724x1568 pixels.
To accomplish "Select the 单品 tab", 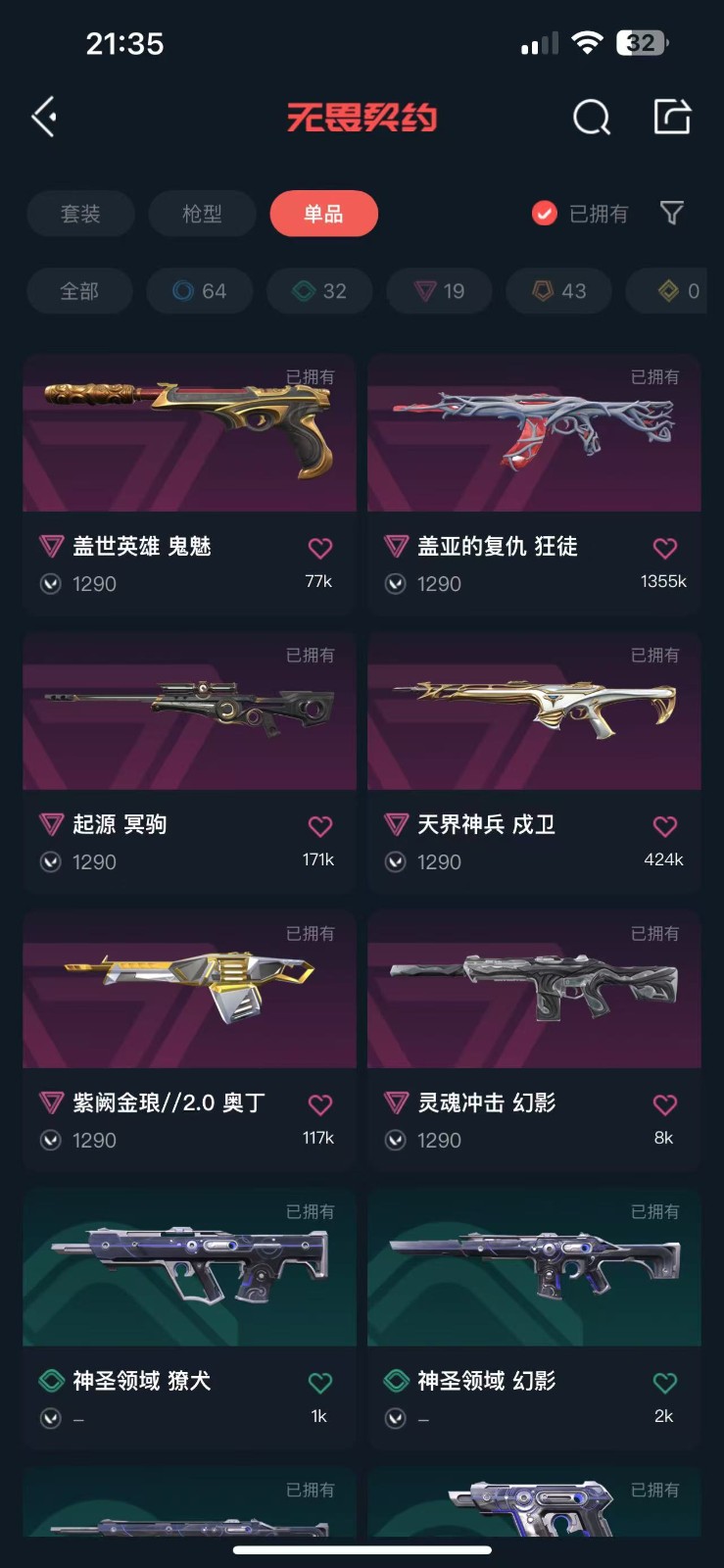I will coord(323,214).
